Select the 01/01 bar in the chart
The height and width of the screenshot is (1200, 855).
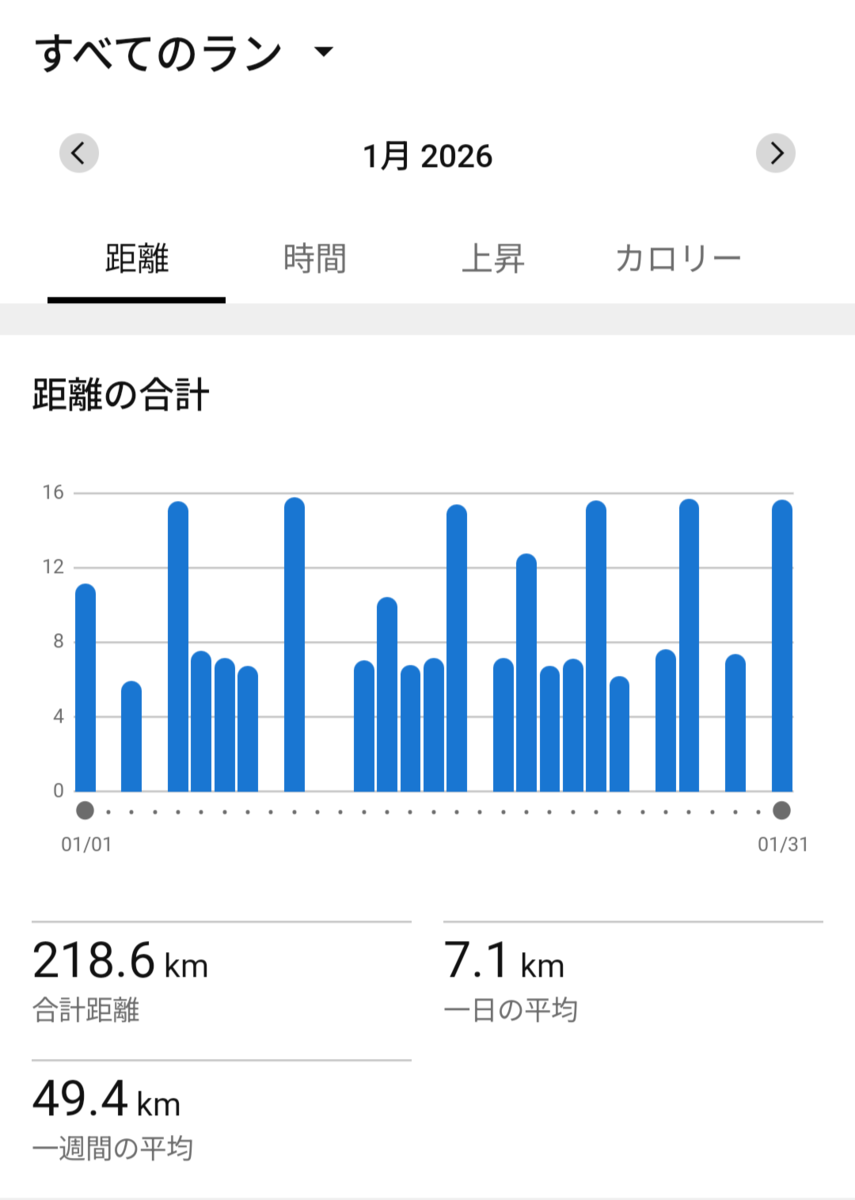[x=86, y=688]
